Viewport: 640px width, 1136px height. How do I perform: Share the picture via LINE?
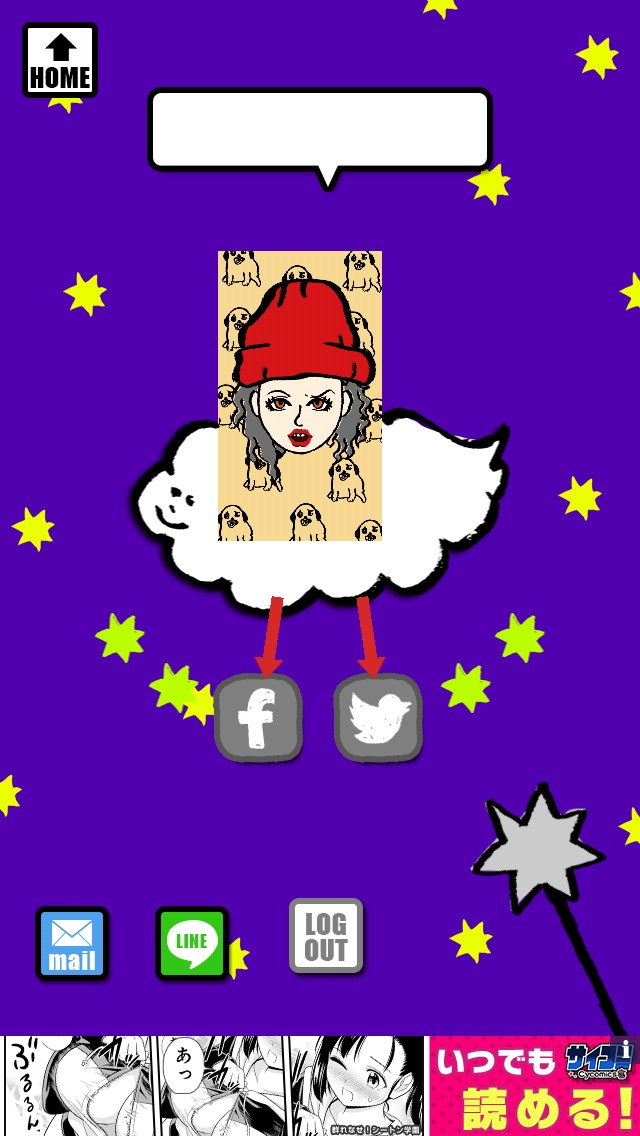[192, 944]
